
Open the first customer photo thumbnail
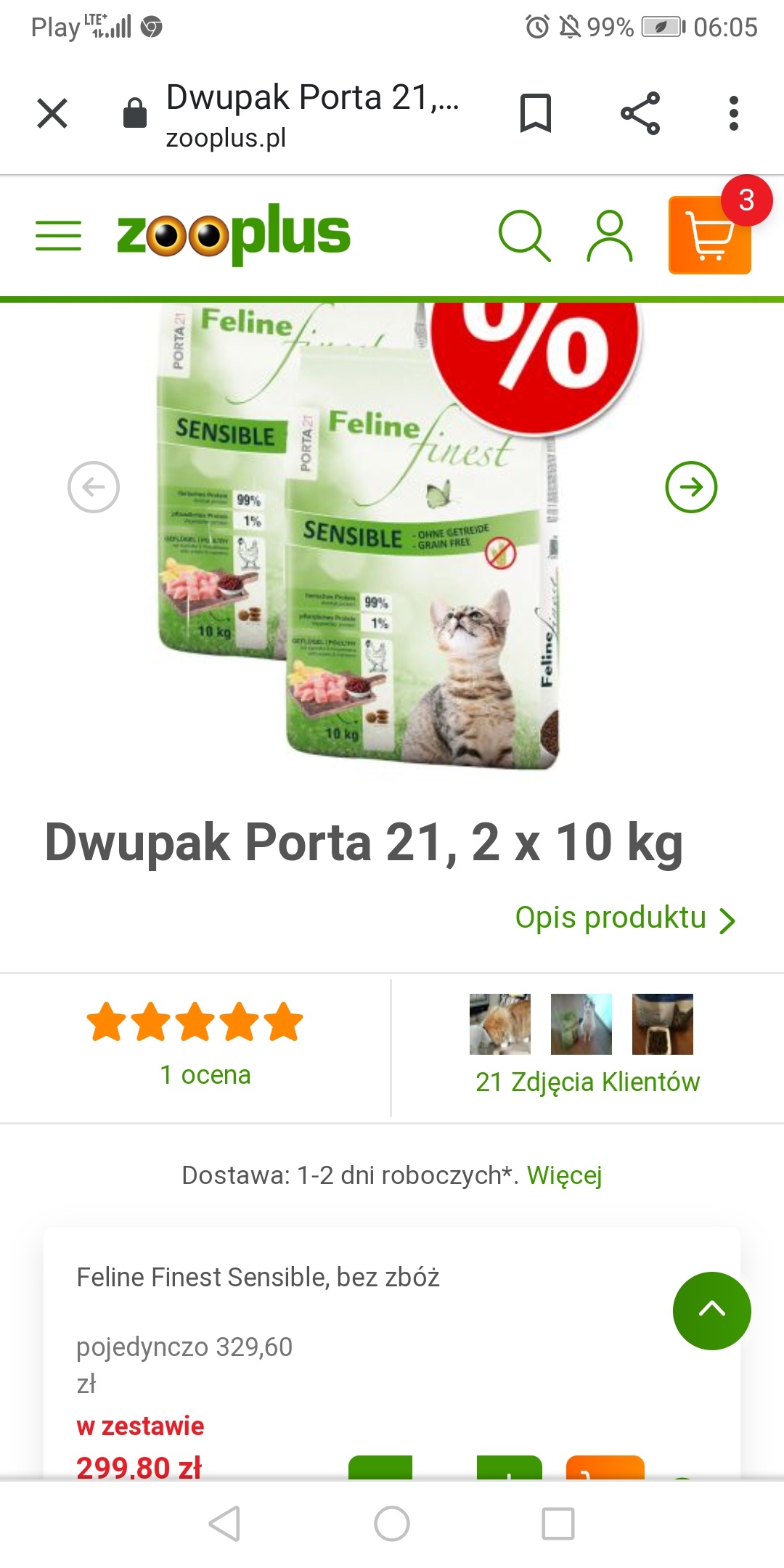point(499,1024)
